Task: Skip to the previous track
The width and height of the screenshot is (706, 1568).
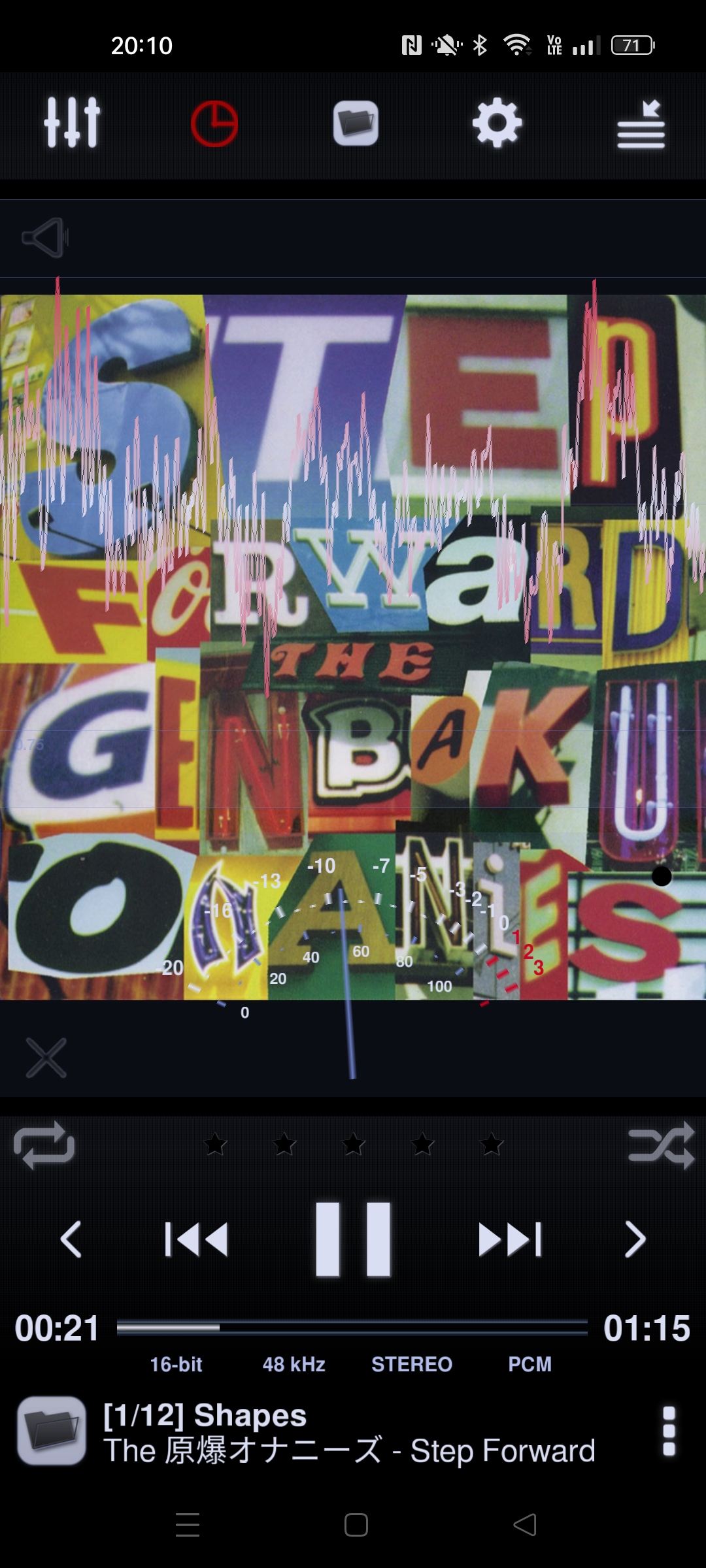Action: tap(196, 1239)
